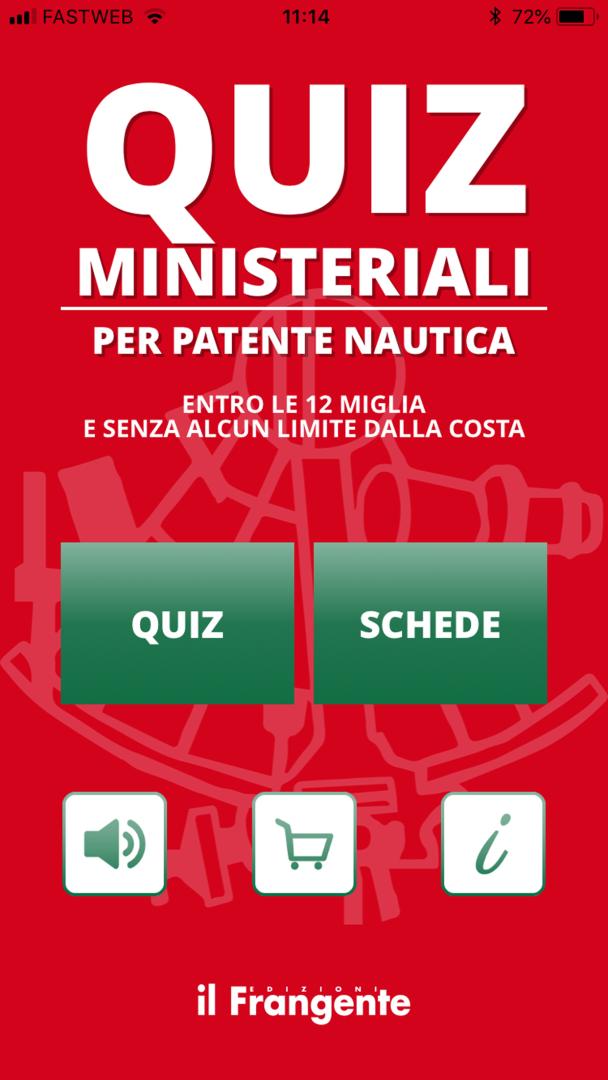Toggle sound with the speaker icon
Screen dimensions: 608x1080
tap(115, 844)
